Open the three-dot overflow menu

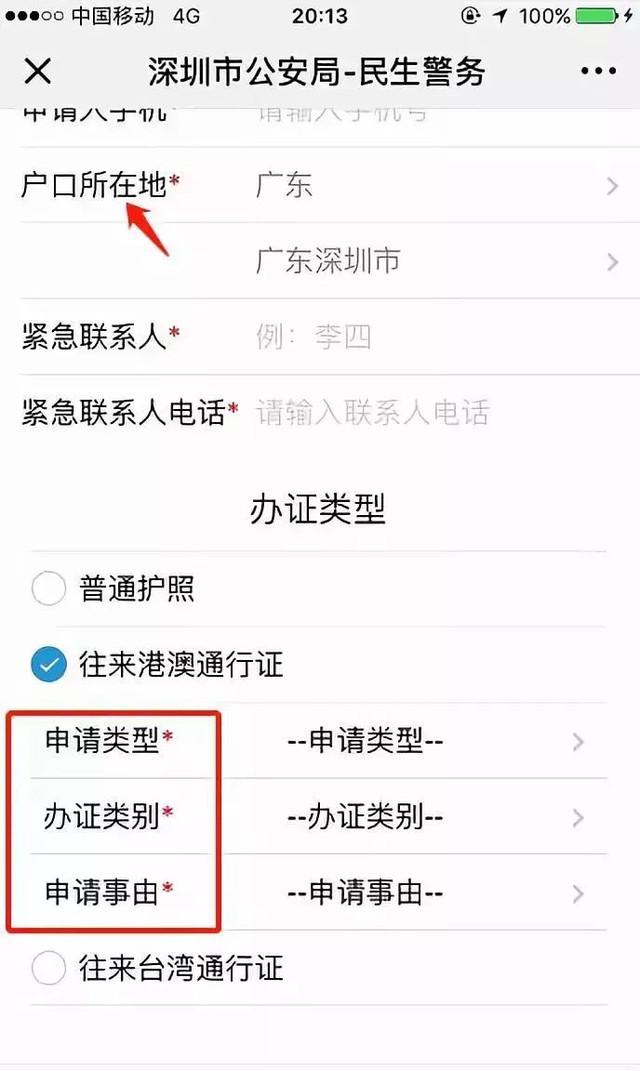598,71
